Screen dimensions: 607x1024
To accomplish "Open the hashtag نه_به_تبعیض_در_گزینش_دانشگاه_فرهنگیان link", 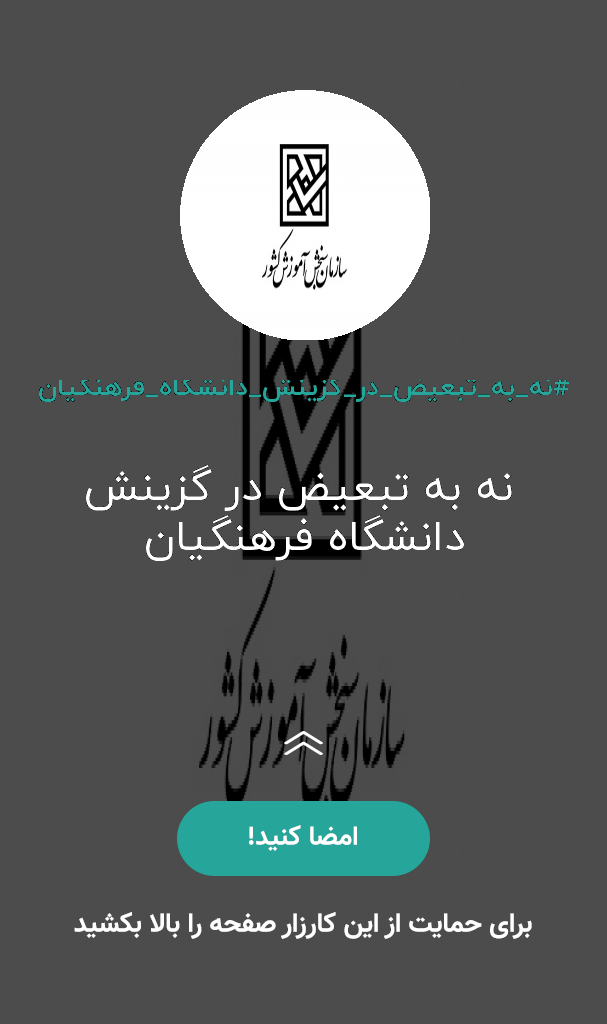I will [x=303, y=389].
